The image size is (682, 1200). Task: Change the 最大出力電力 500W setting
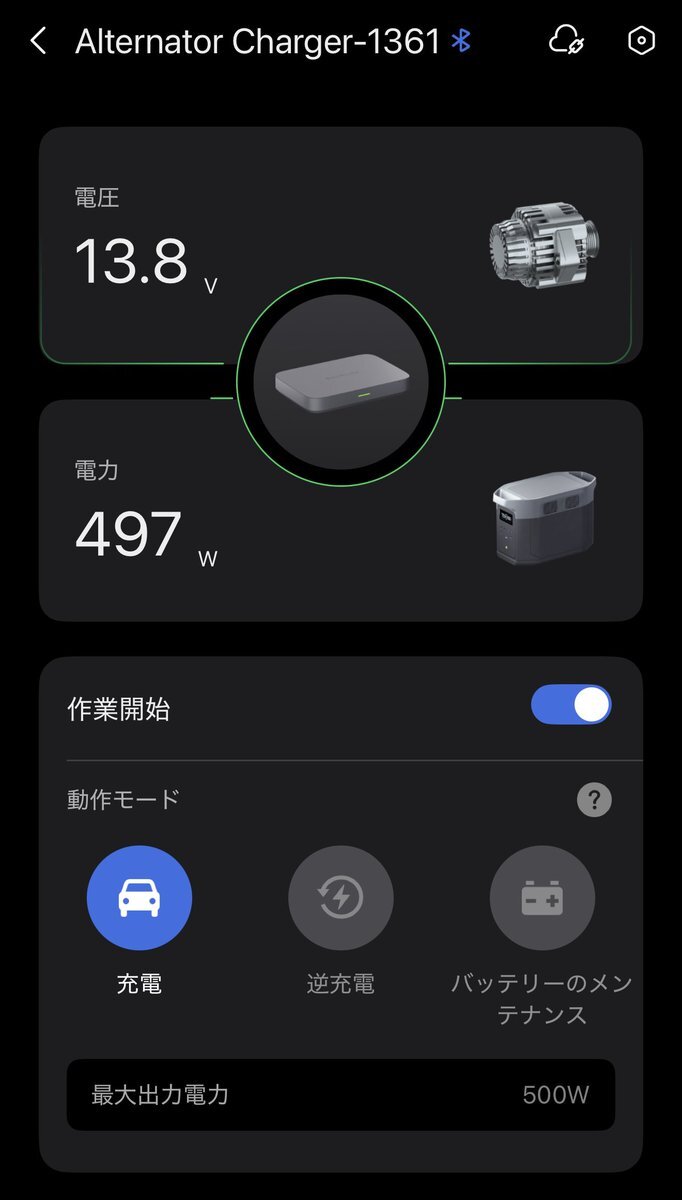(x=341, y=1095)
